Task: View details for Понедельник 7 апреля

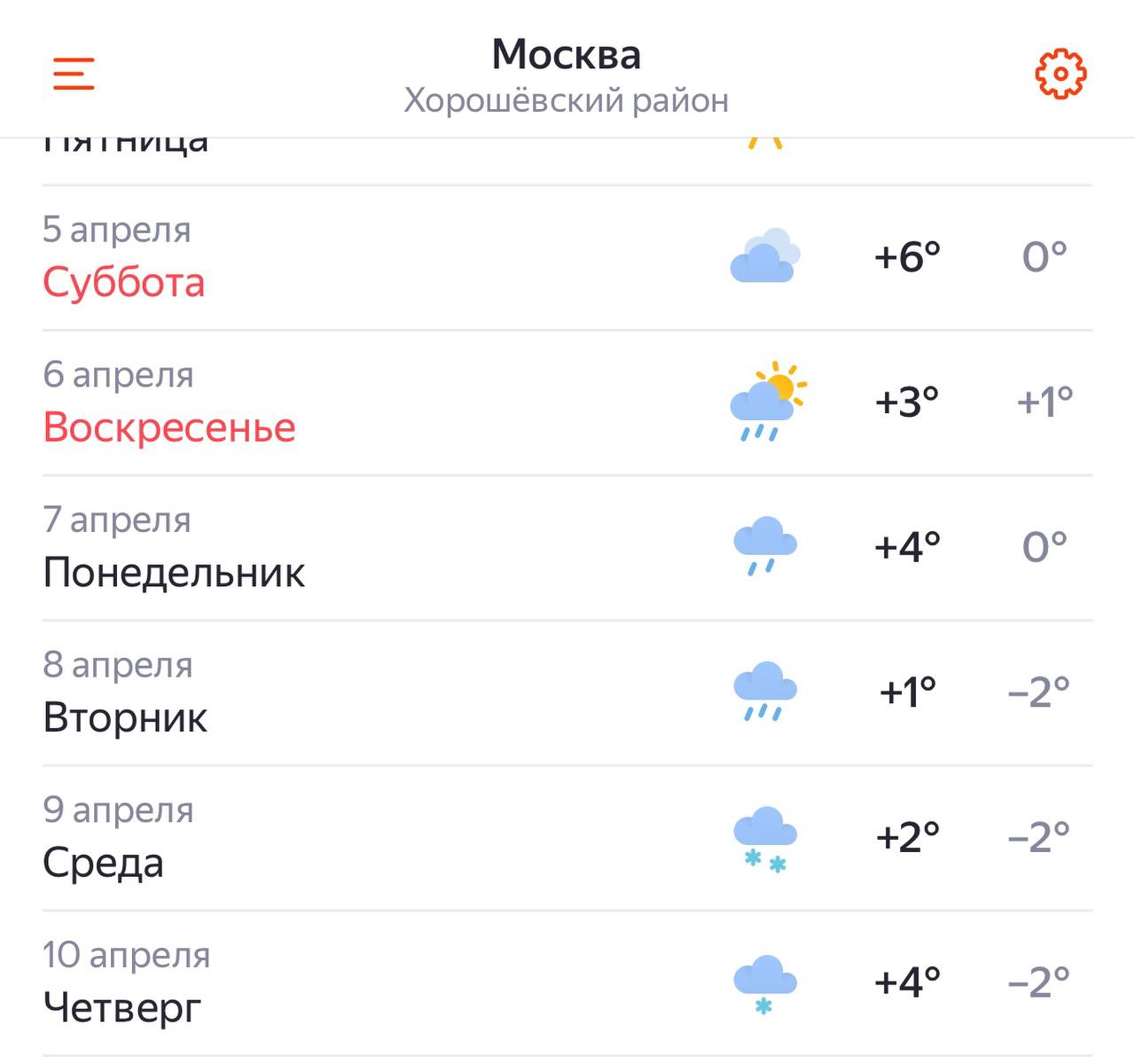Action: pos(567,547)
